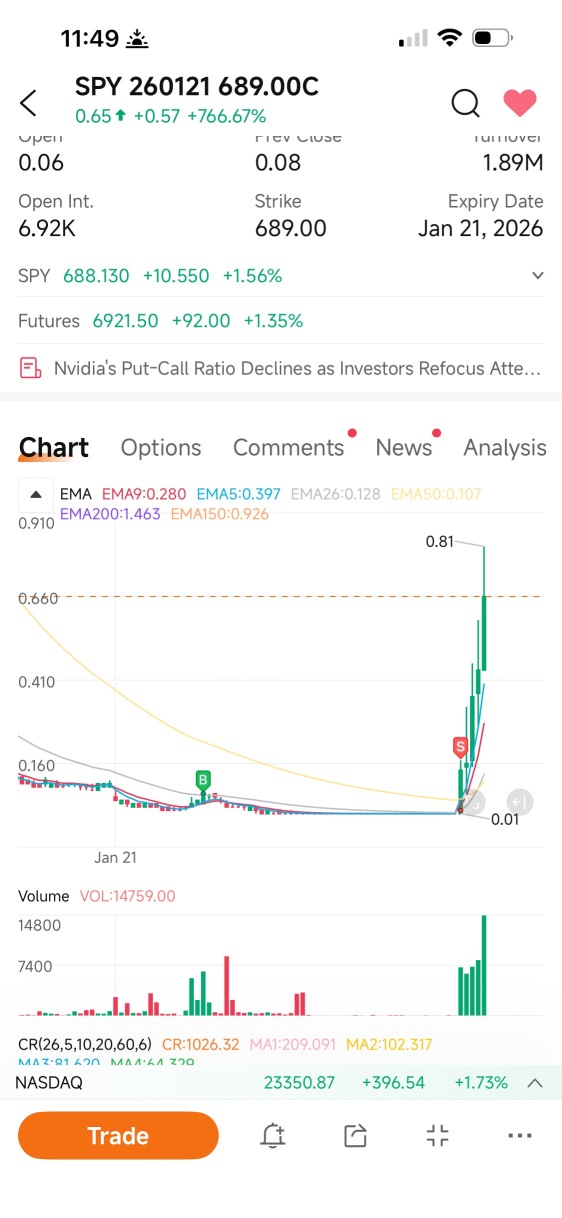Select the Chart tab
This screenshot has width=562, height=1218.
coord(54,448)
